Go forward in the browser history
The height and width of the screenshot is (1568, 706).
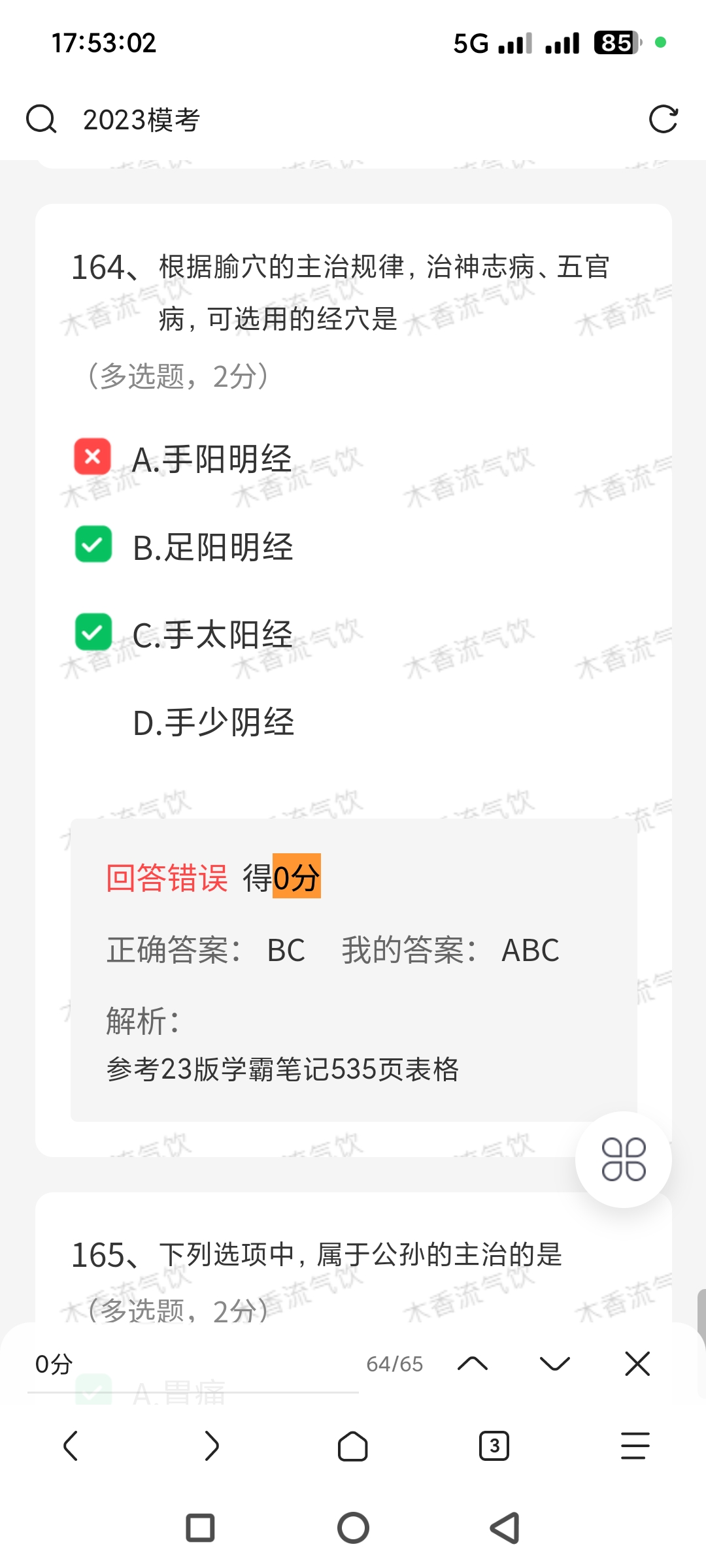(x=211, y=1445)
